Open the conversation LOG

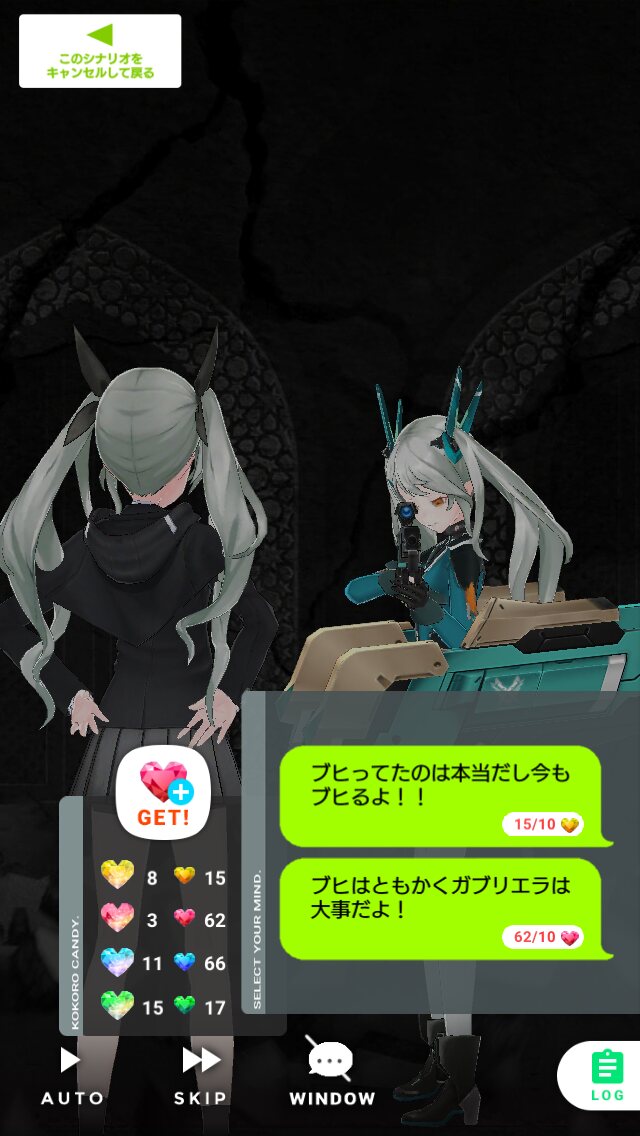click(605, 1076)
